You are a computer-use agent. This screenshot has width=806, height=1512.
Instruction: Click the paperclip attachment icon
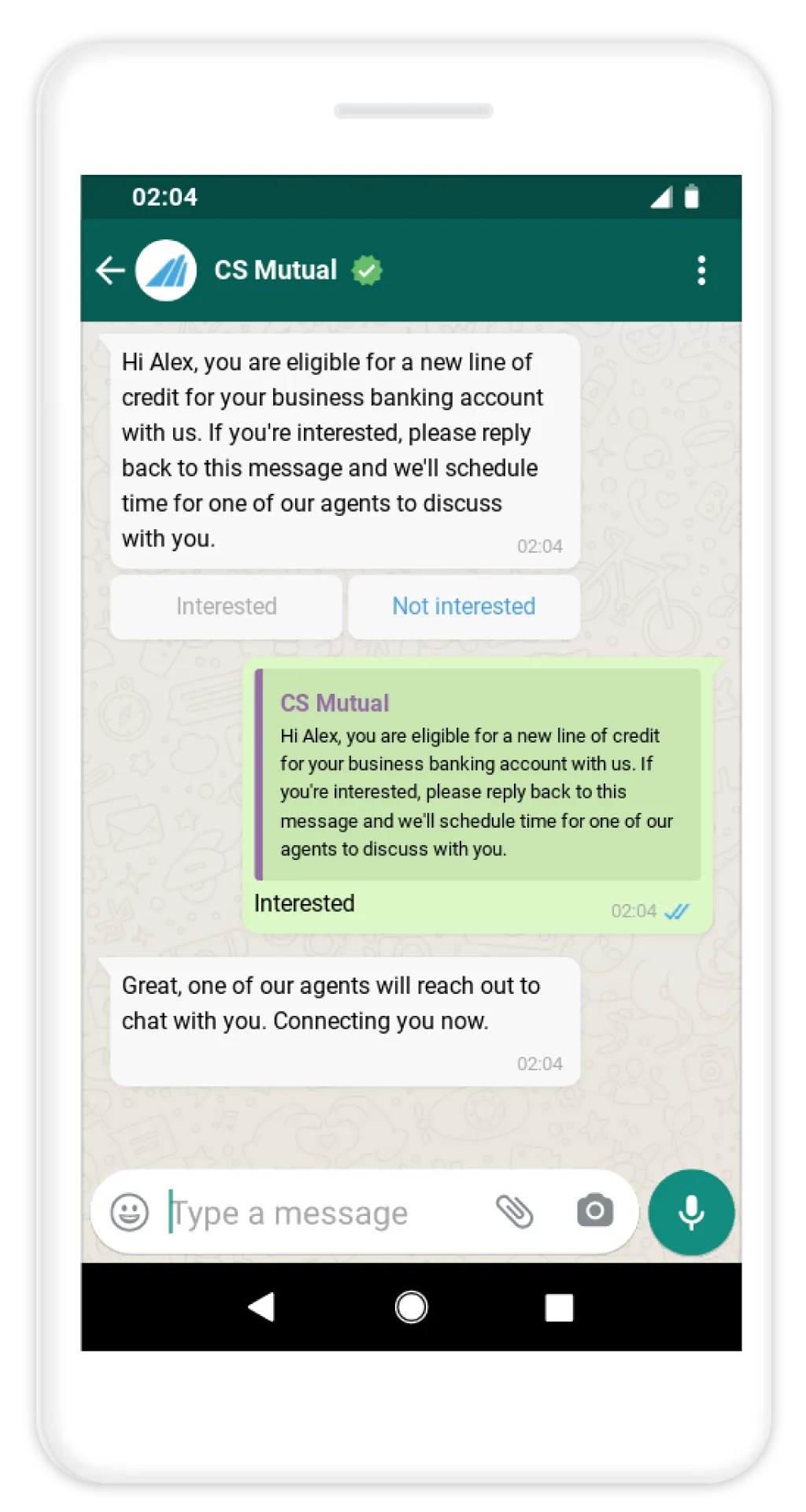coord(514,1211)
